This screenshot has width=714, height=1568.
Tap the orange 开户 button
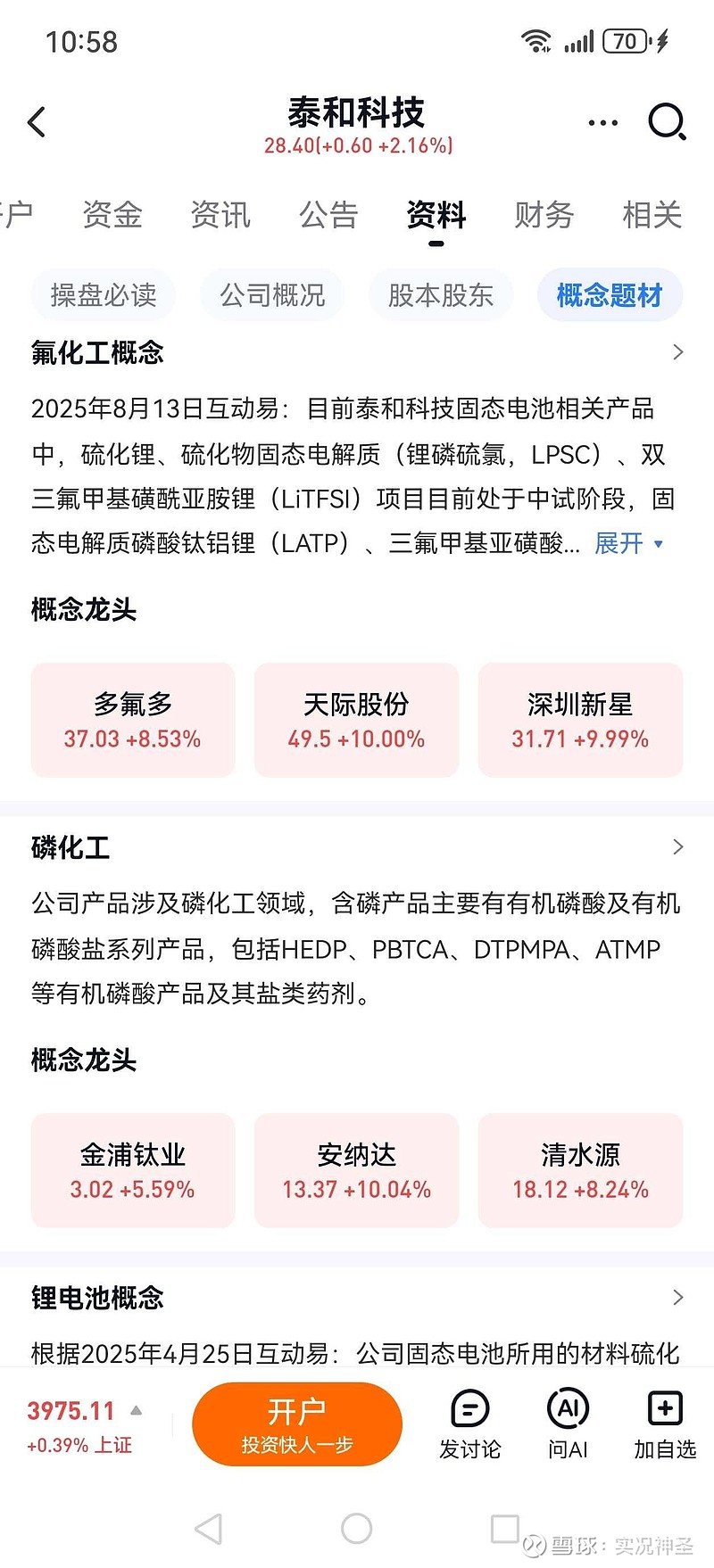pos(297,1424)
